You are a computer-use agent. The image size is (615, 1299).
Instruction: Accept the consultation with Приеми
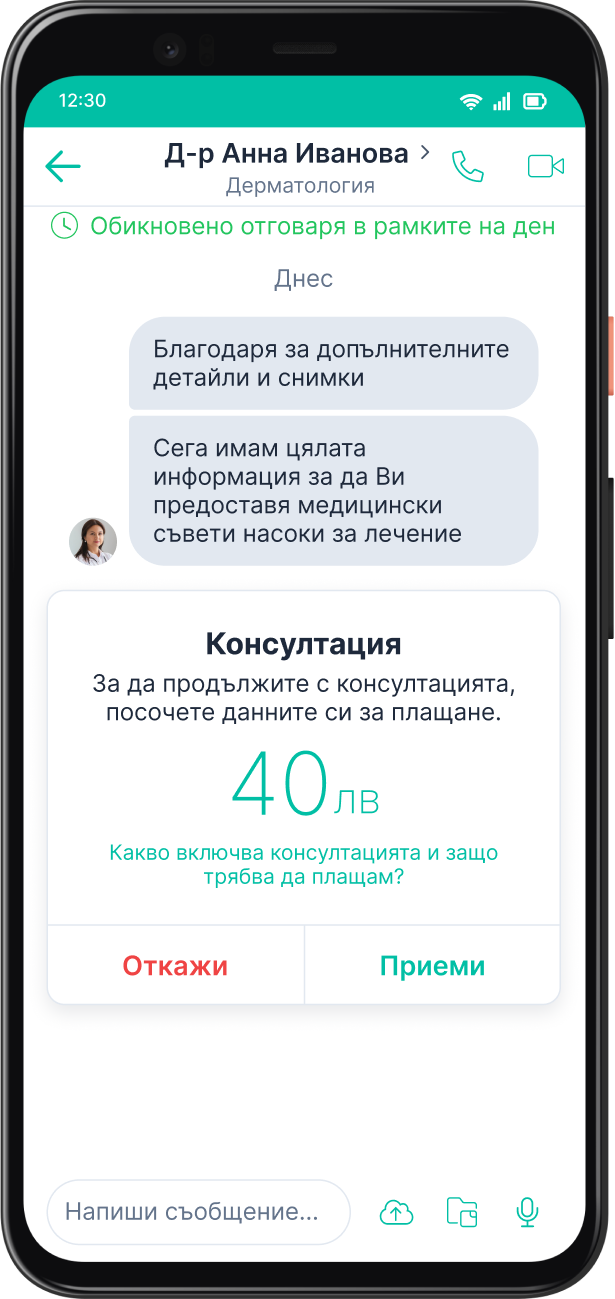click(432, 966)
